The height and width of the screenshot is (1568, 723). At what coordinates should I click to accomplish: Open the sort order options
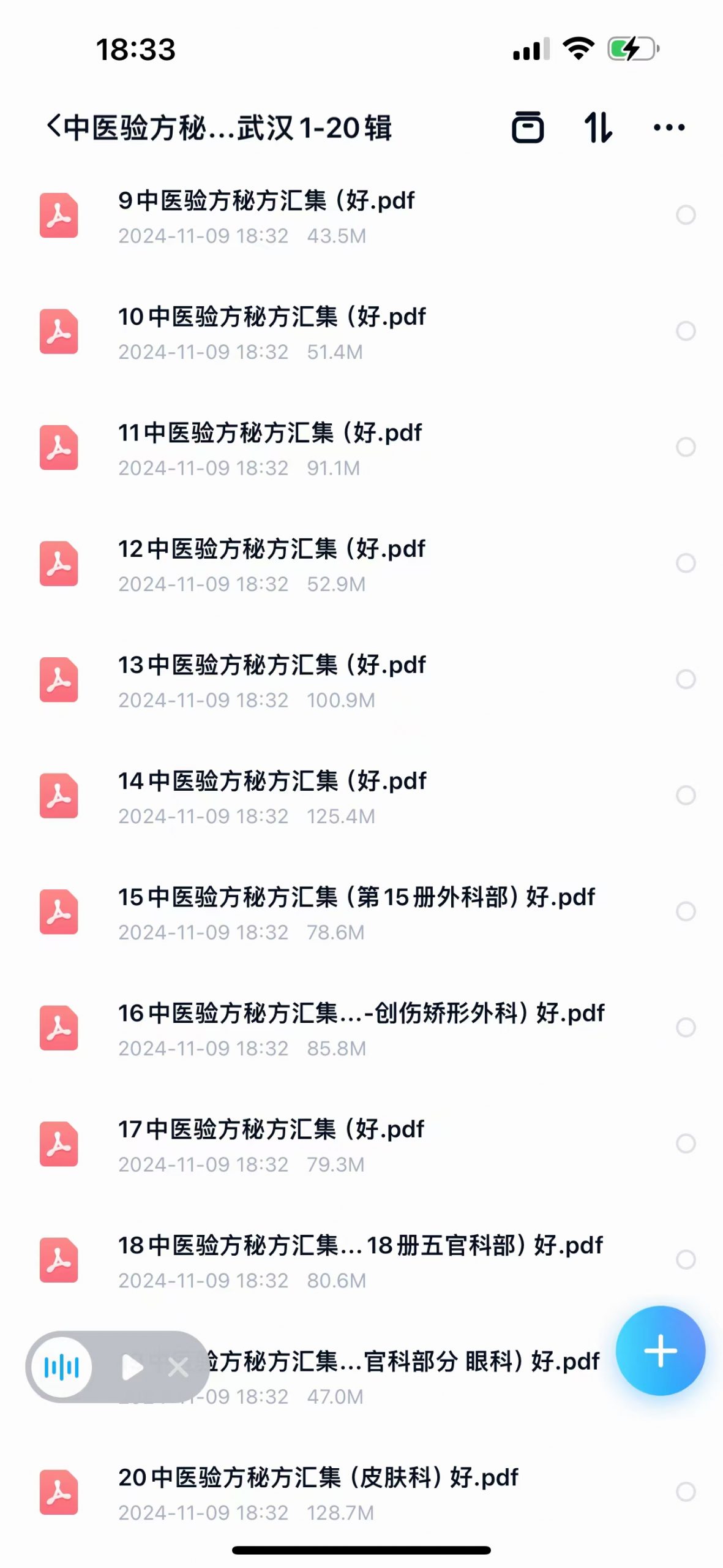(598, 127)
